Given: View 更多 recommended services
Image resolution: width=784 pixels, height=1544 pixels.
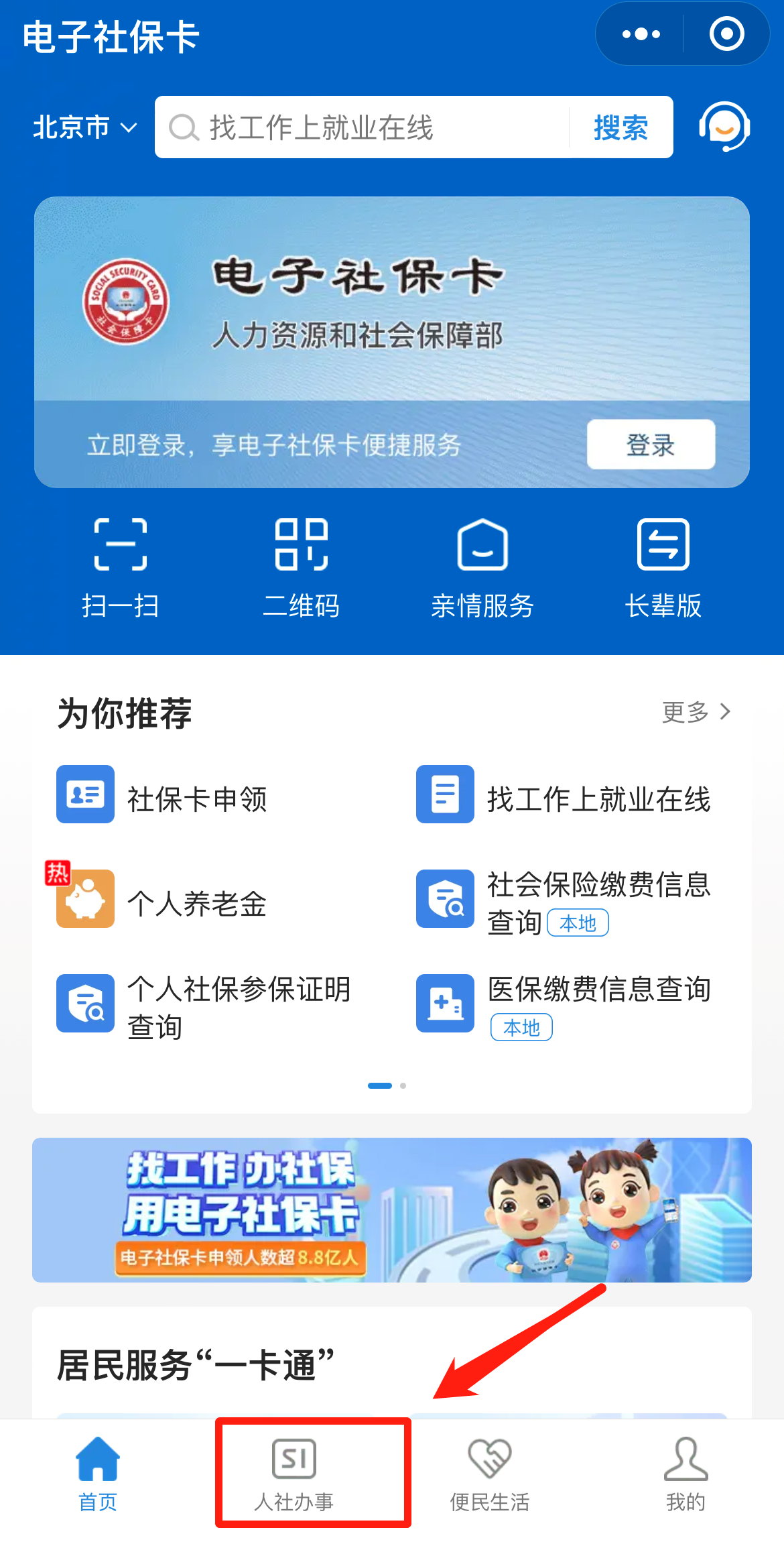Looking at the screenshot, I should pos(696,711).
